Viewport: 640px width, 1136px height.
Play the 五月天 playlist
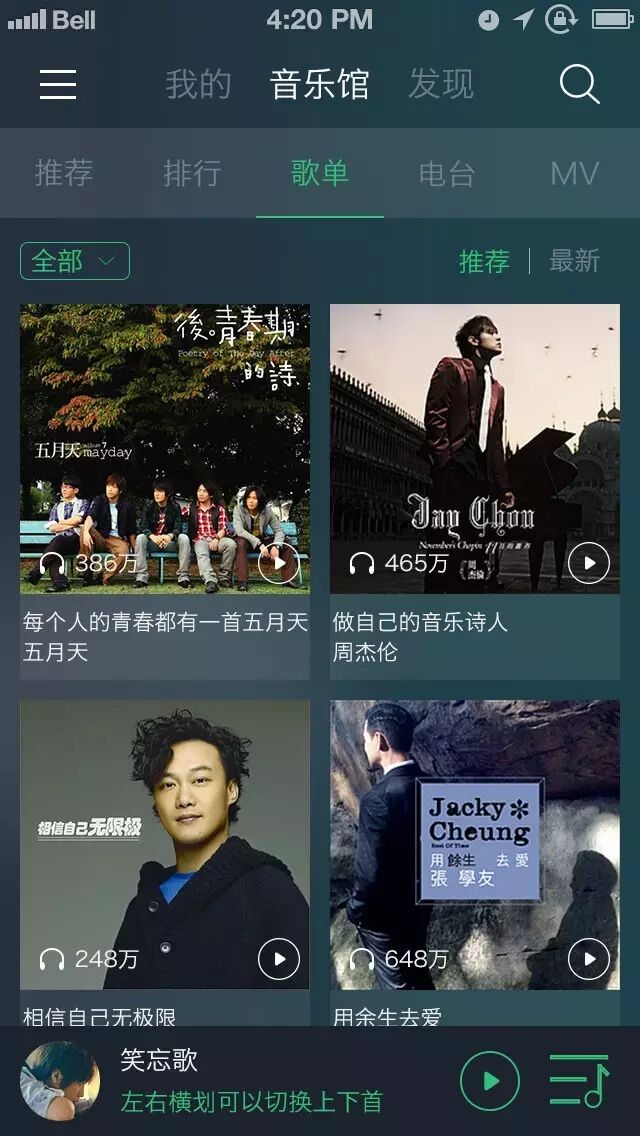click(x=279, y=564)
